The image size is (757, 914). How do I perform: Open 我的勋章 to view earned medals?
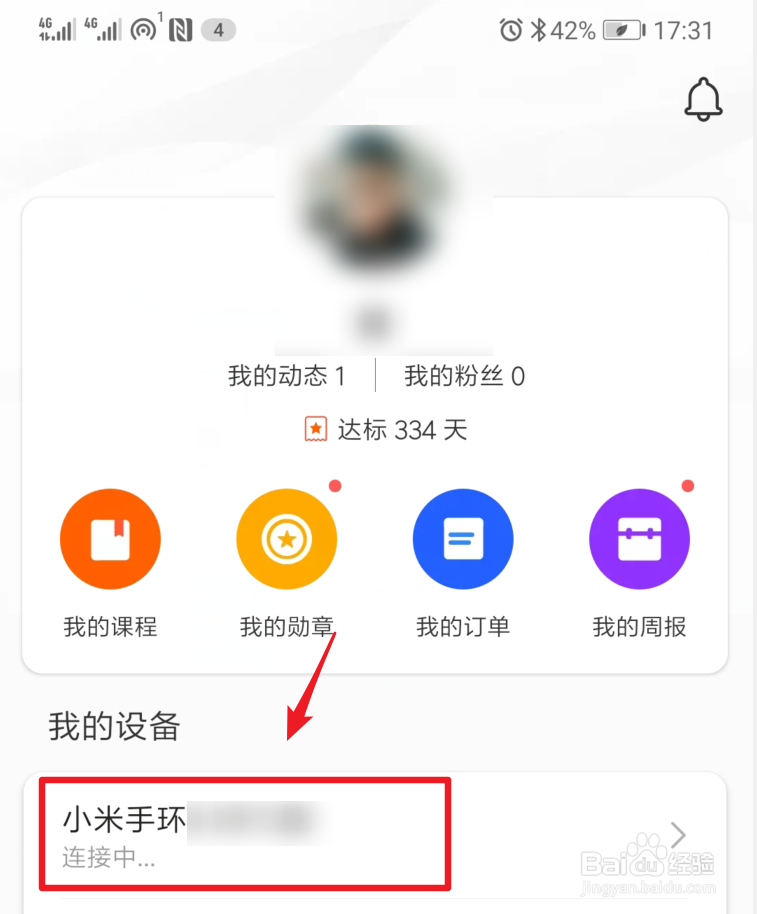(287, 538)
